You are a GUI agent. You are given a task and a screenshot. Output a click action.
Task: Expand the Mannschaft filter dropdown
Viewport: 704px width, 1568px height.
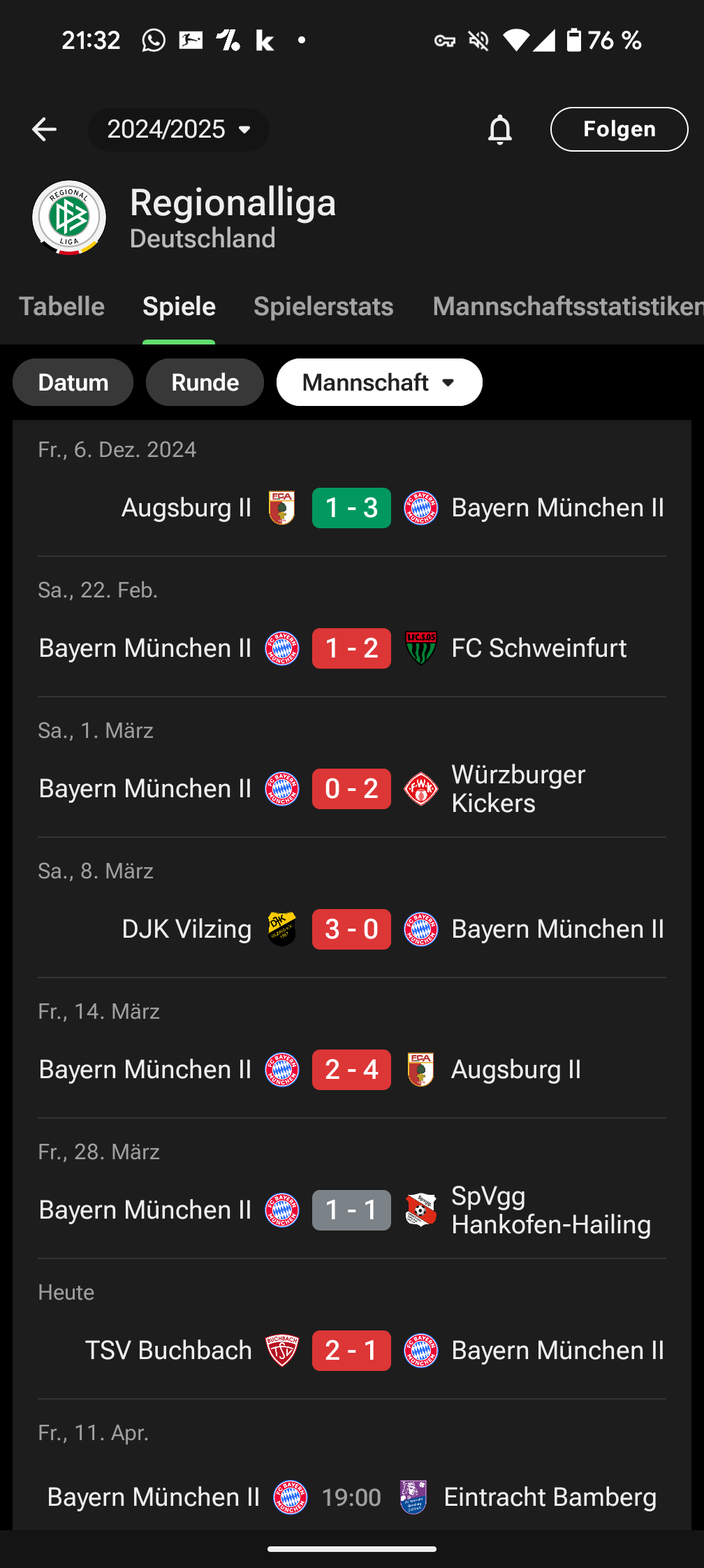pyautogui.click(x=379, y=382)
